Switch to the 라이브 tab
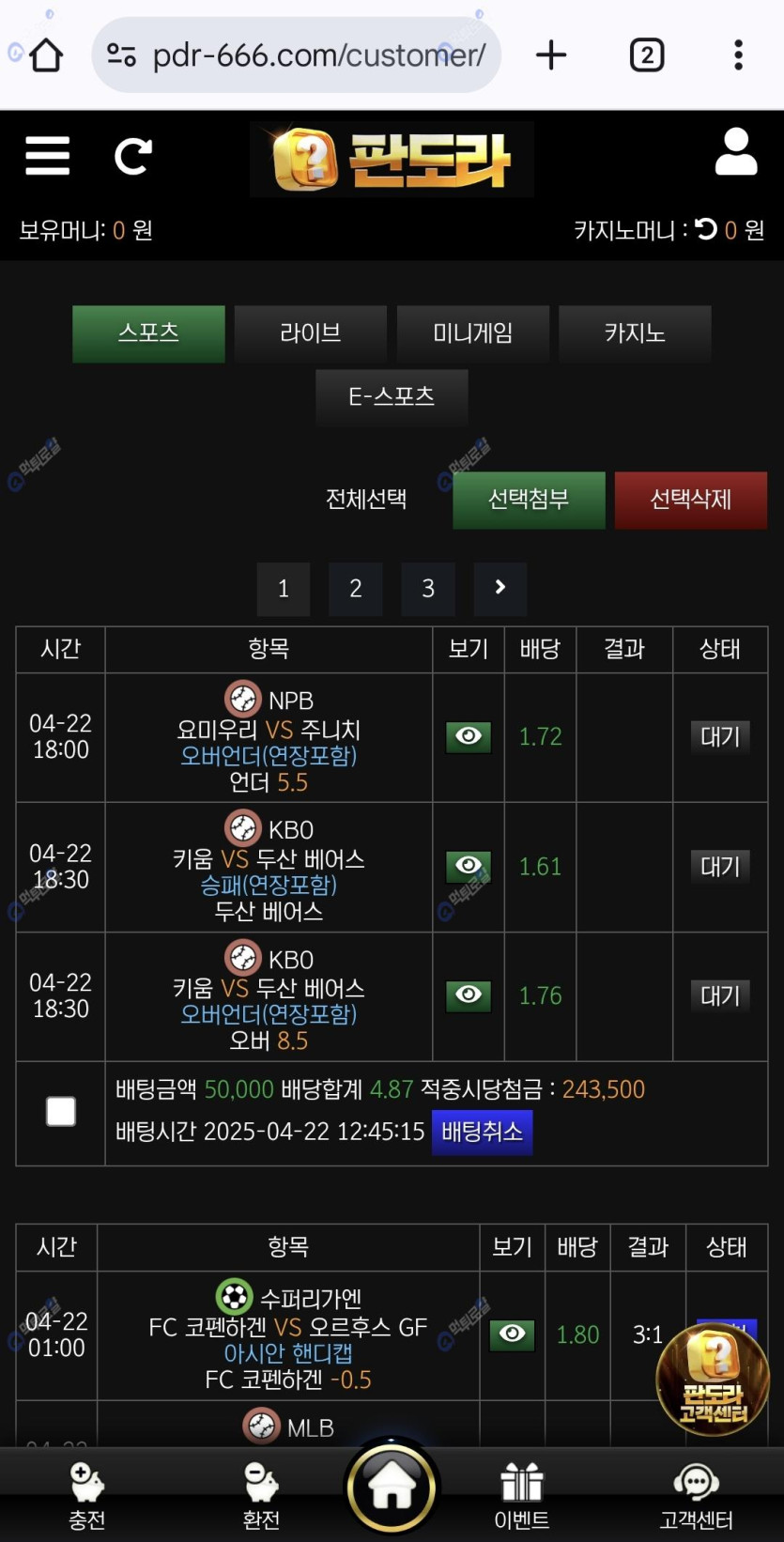The height and width of the screenshot is (1542, 784). (x=310, y=333)
